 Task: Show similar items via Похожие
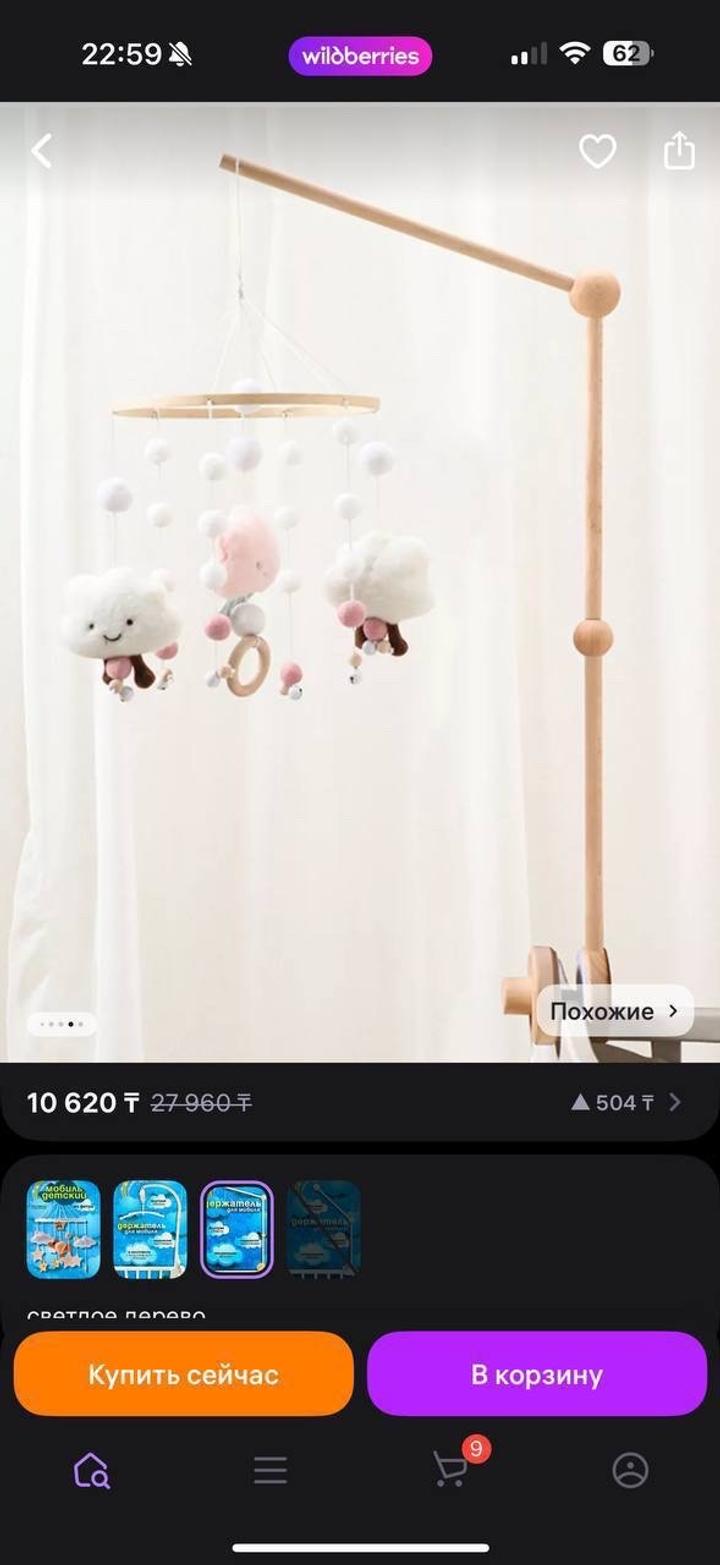click(x=615, y=1011)
